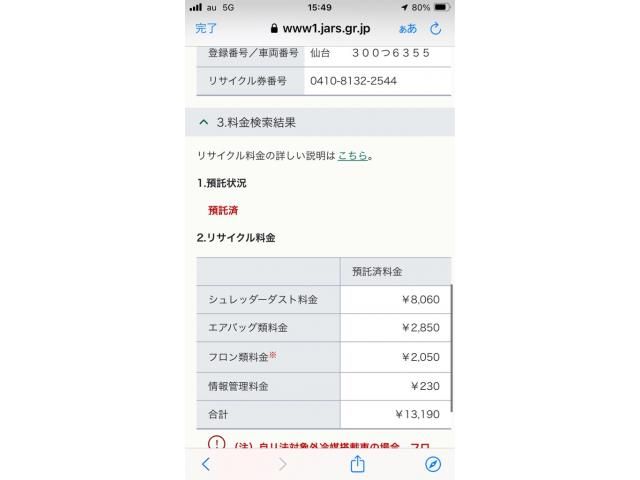The image size is (640, 480).
Task: Open the page in Safari with the compass icon
Action: (x=432, y=464)
